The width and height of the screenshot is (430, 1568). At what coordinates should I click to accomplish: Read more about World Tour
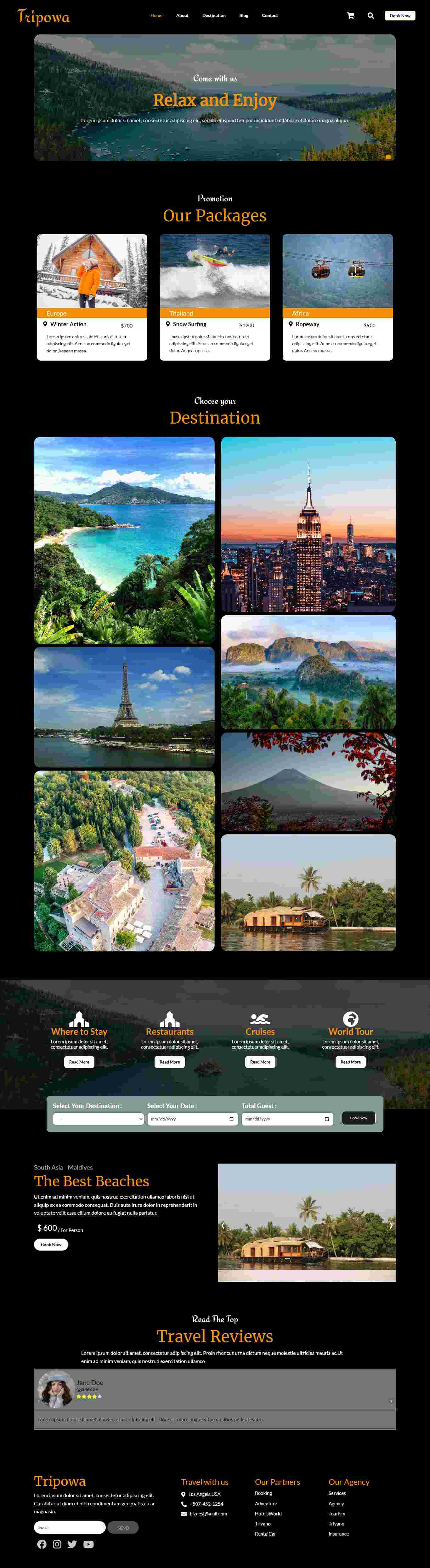point(350,1062)
